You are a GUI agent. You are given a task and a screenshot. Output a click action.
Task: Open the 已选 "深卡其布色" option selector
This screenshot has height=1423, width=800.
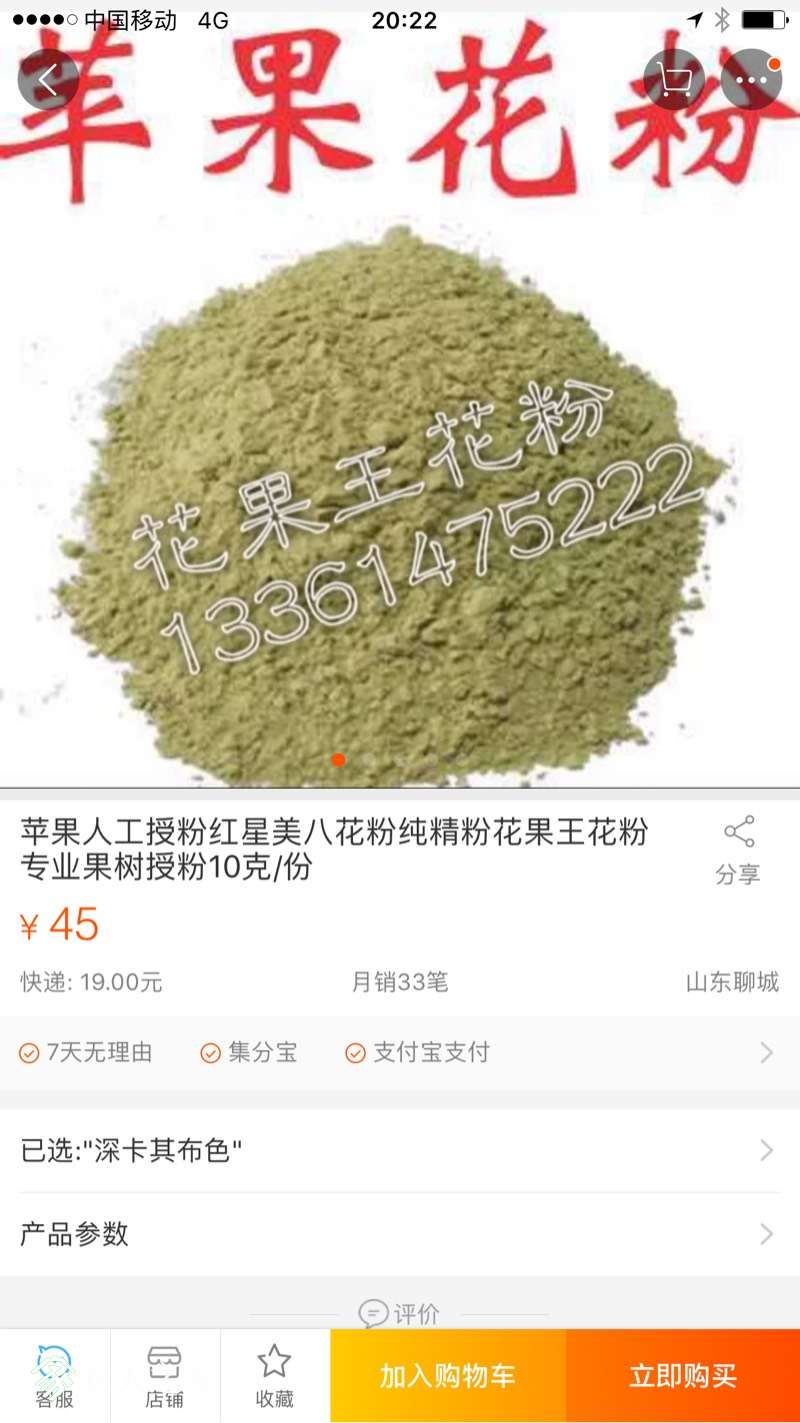pos(400,1151)
